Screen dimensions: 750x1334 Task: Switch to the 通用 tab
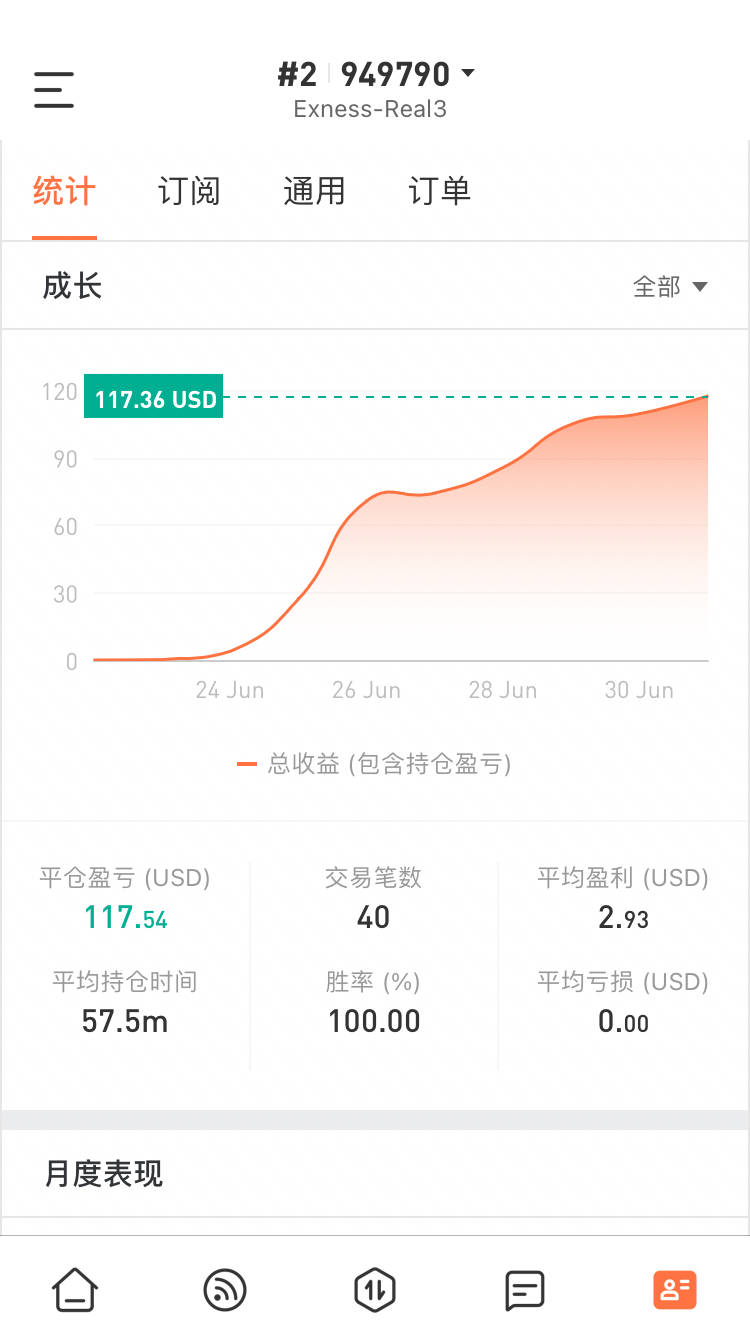[x=314, y=191]
